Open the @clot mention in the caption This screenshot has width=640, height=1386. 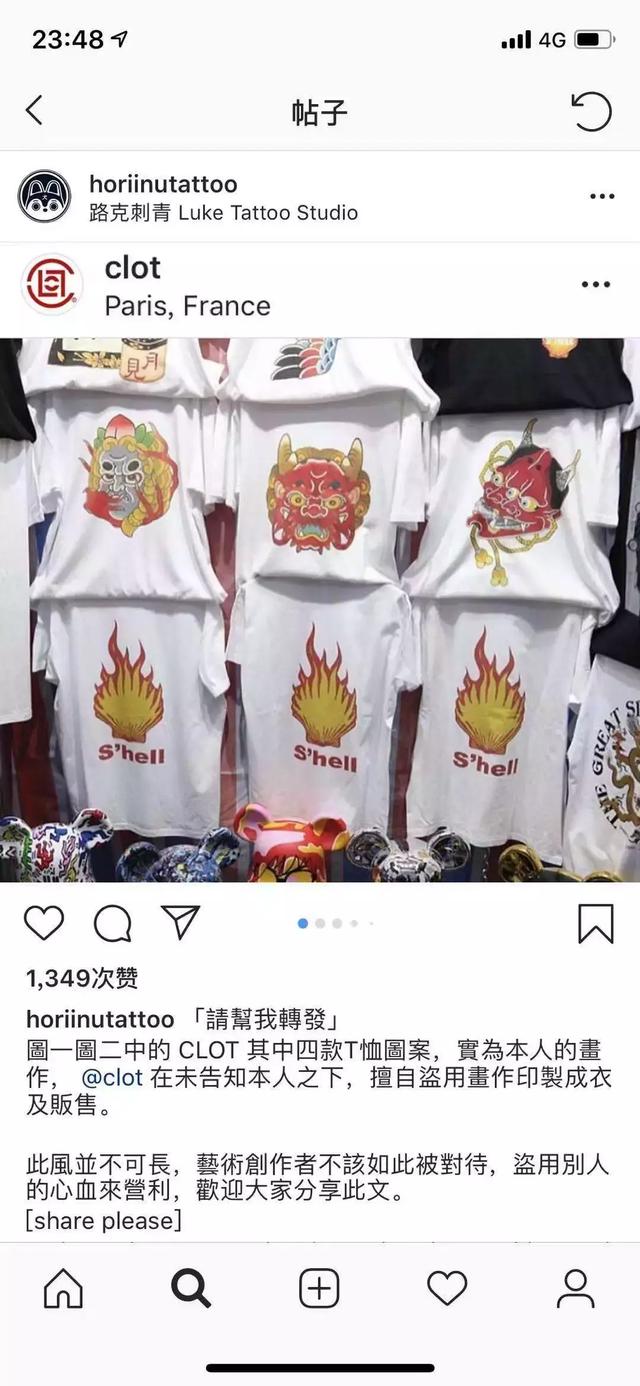[111, 1078]
